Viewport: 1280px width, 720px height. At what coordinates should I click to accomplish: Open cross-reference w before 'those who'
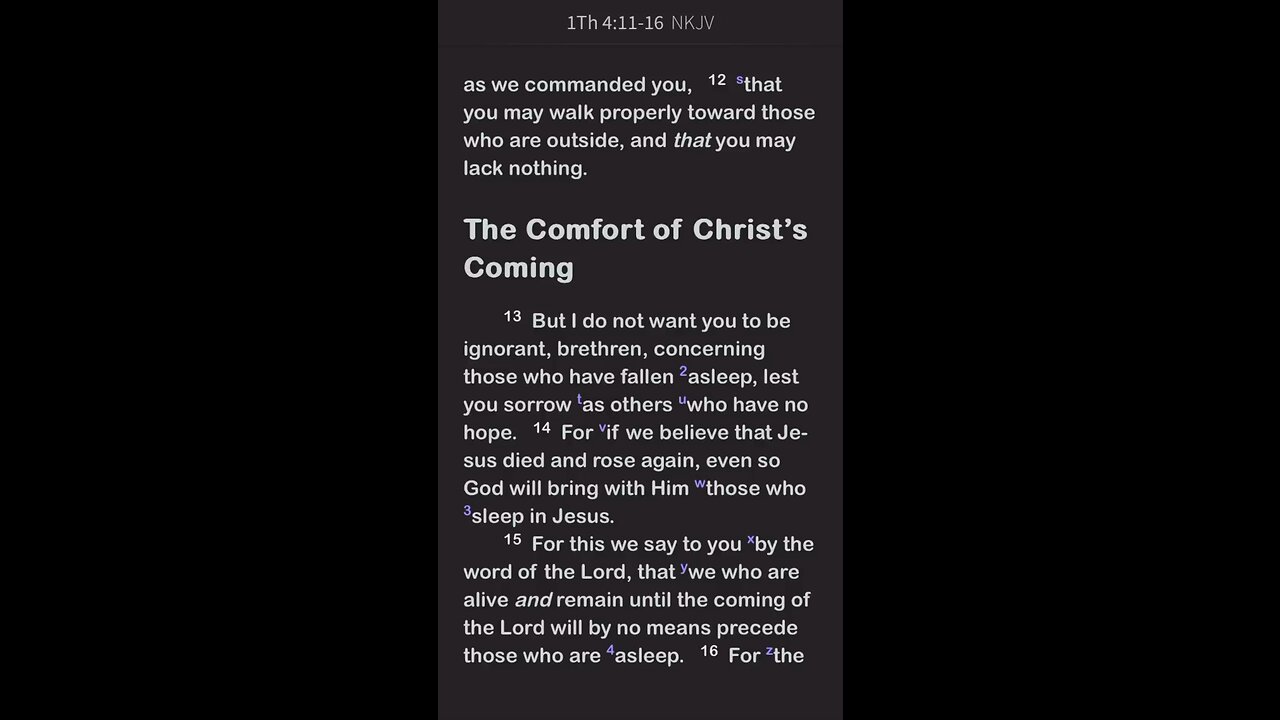click(700, 484)
